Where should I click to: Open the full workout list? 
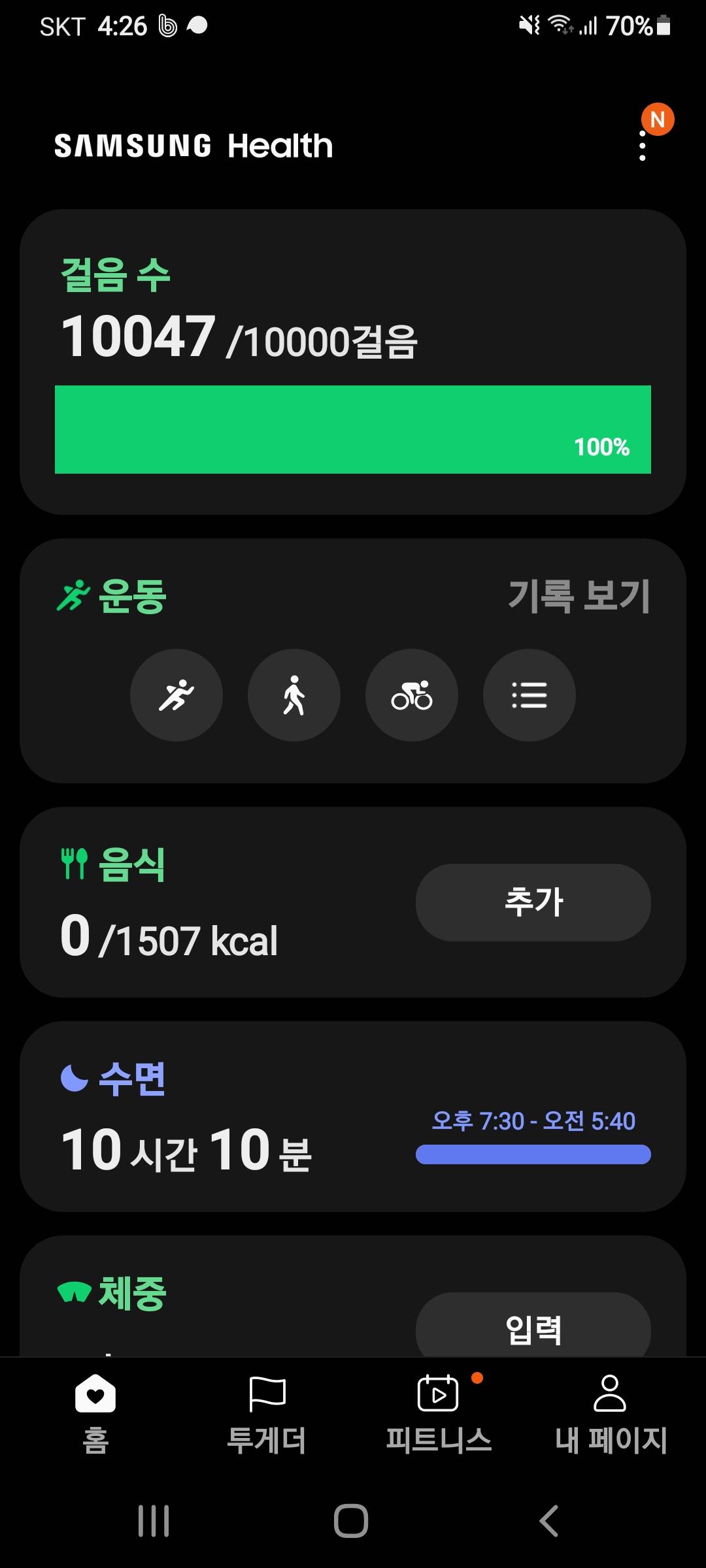(529, 695)
